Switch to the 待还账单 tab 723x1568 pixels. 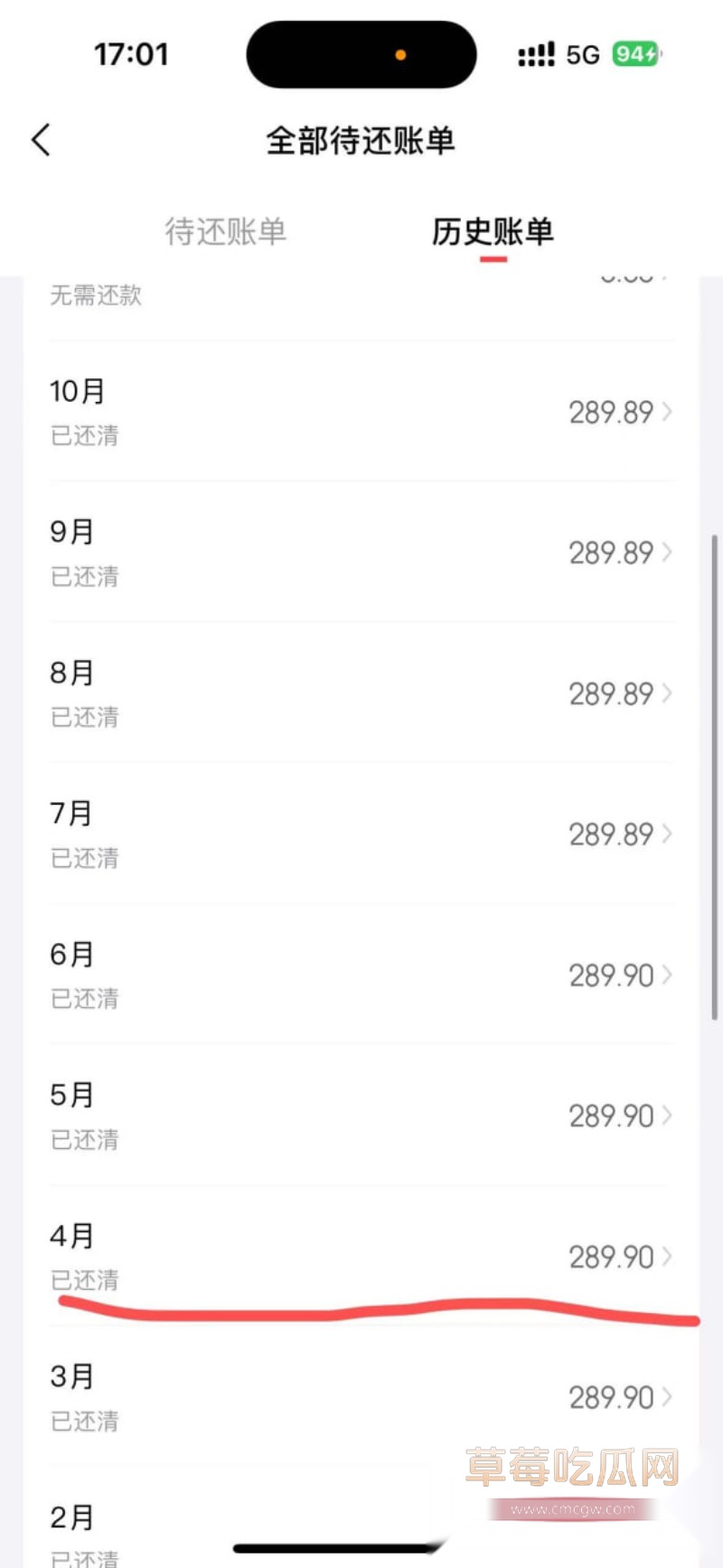point(225,231)
